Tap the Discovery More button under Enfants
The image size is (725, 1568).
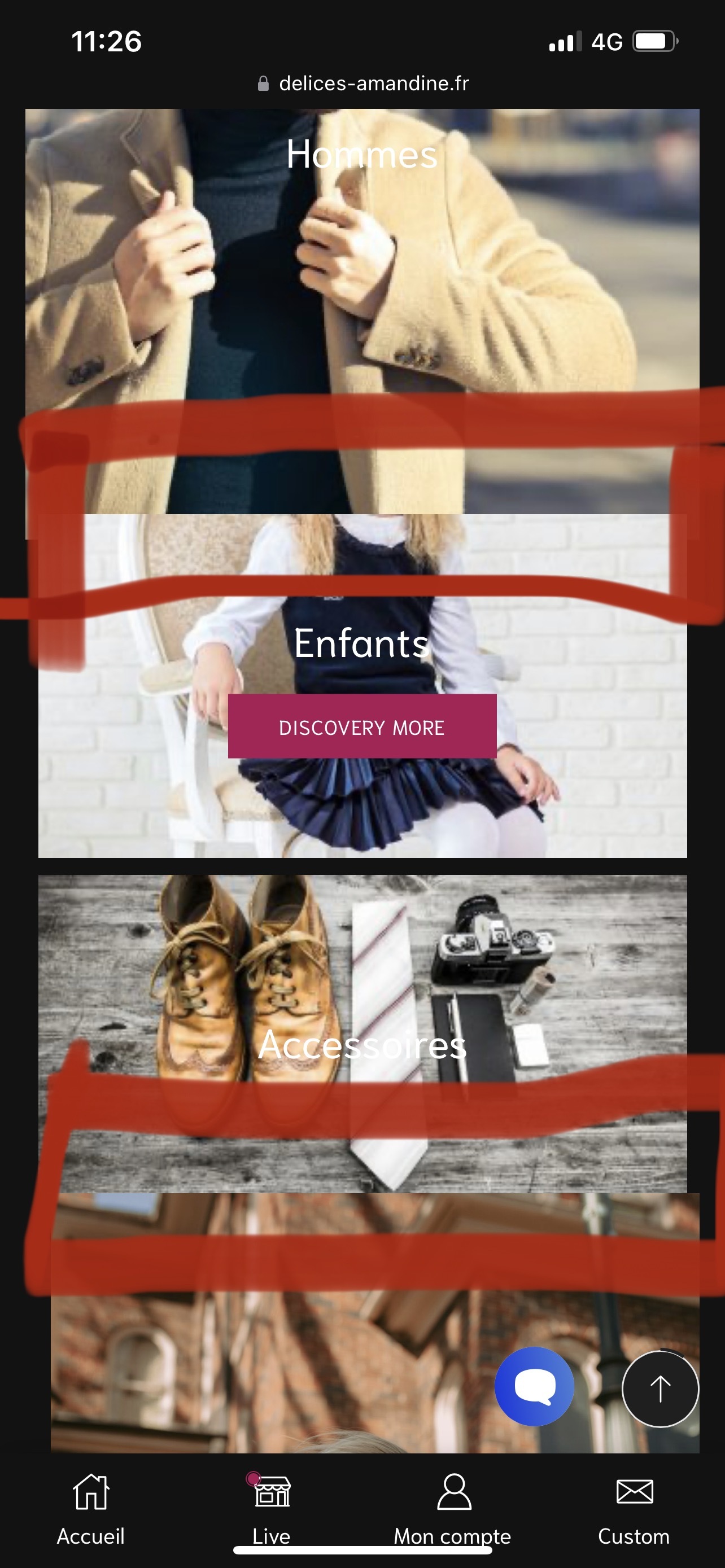[x=361, y=727]
